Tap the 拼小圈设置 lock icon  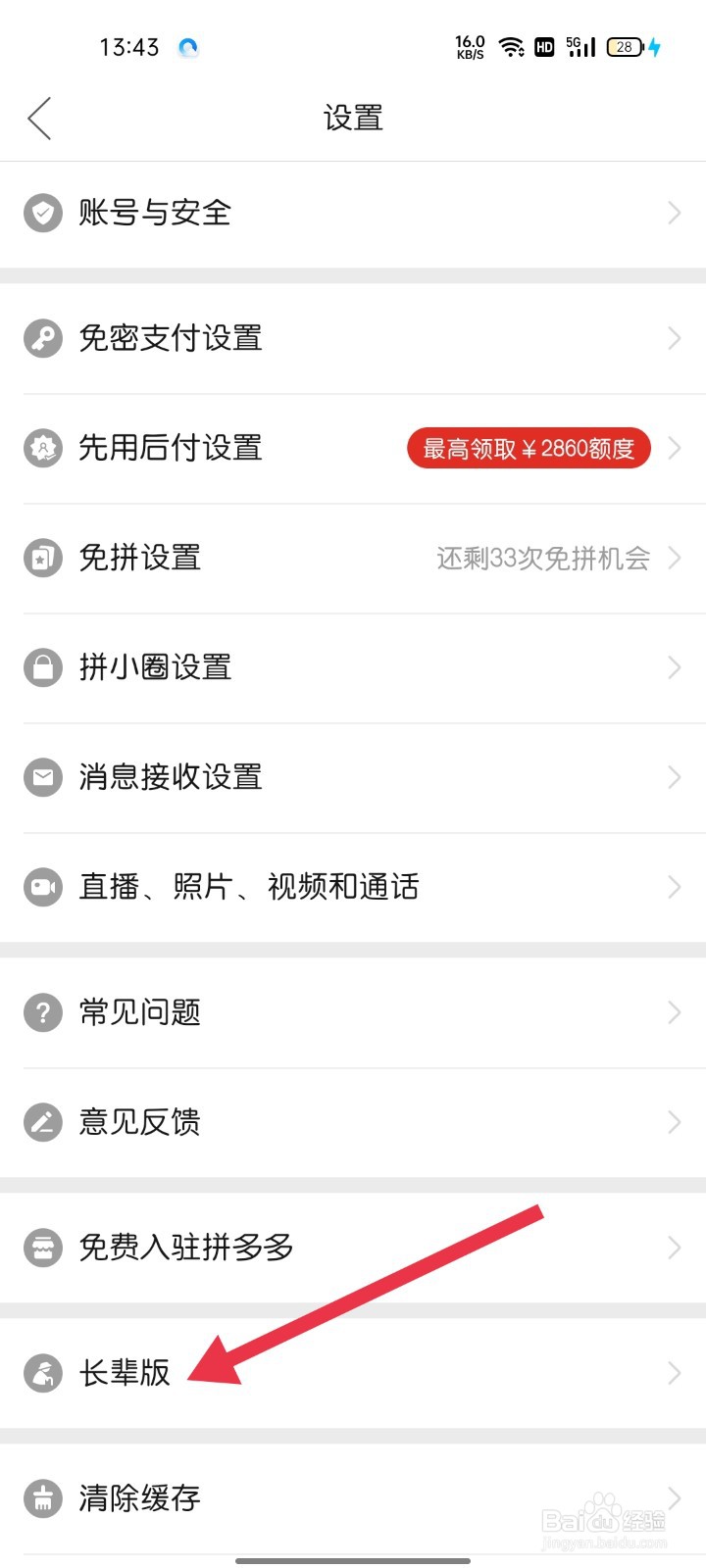tap(42, 667)
